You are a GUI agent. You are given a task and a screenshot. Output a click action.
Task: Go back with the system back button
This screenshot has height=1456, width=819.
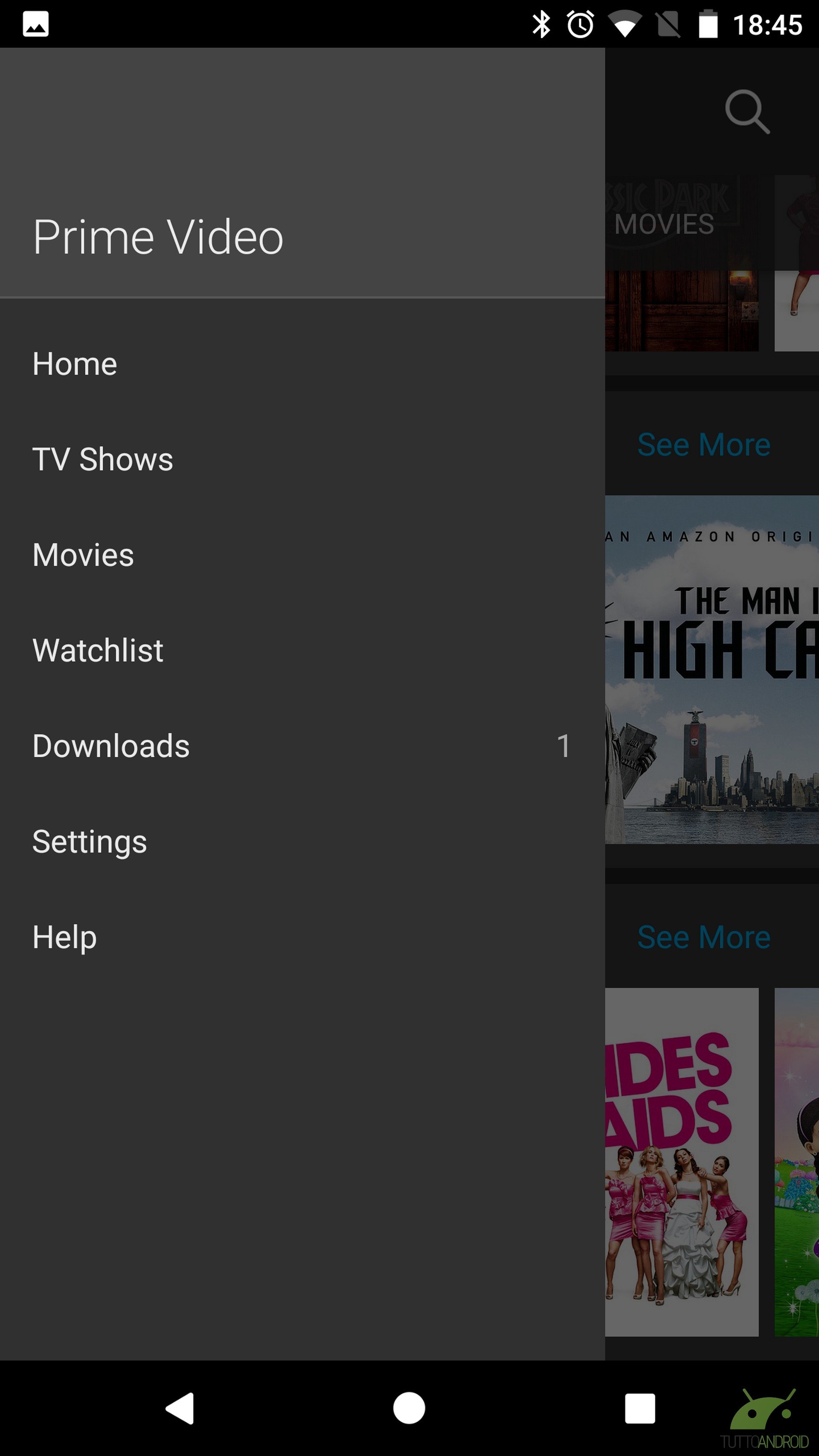coord(180,1408)
